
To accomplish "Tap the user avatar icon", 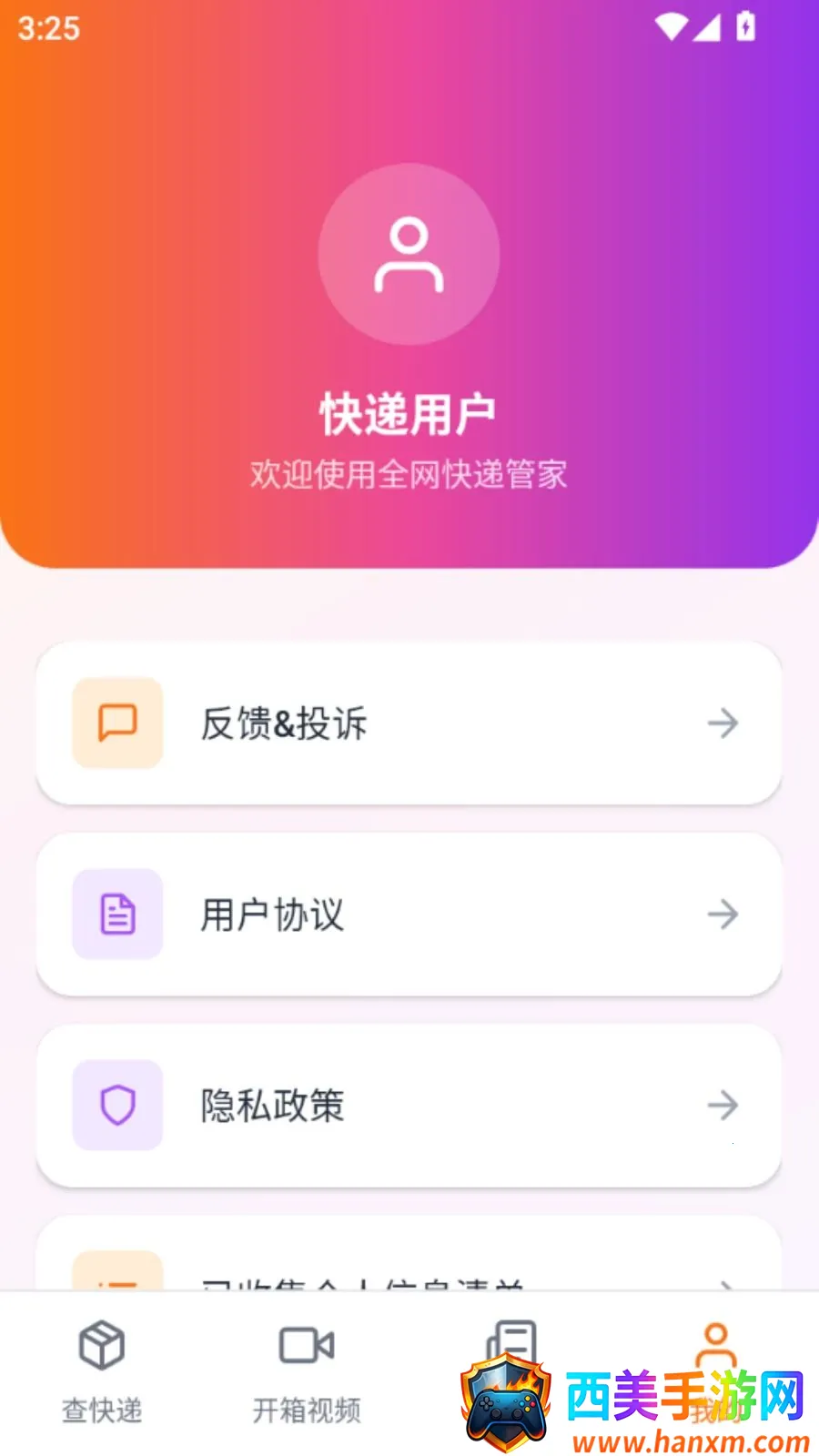I will [409, 254].
